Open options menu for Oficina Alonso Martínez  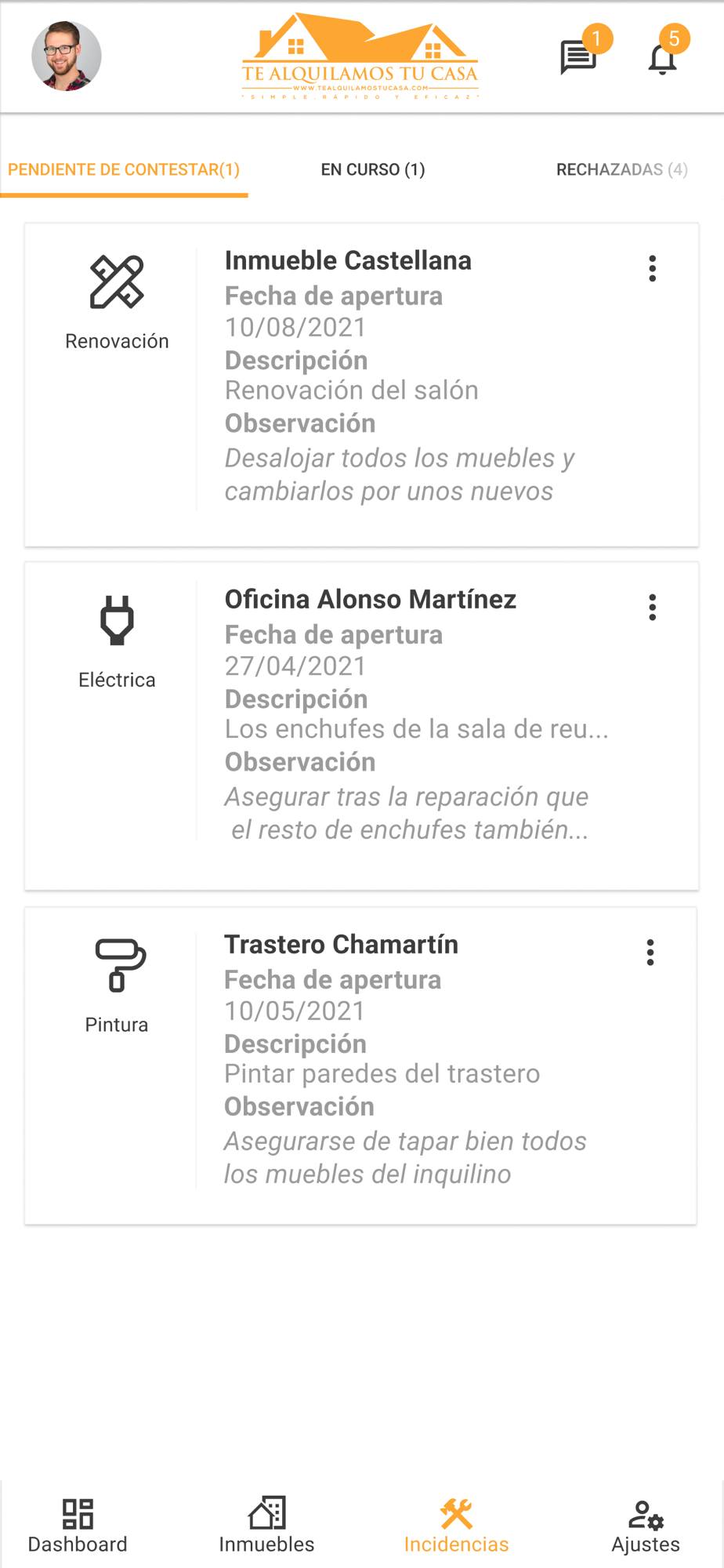(652, 607)
